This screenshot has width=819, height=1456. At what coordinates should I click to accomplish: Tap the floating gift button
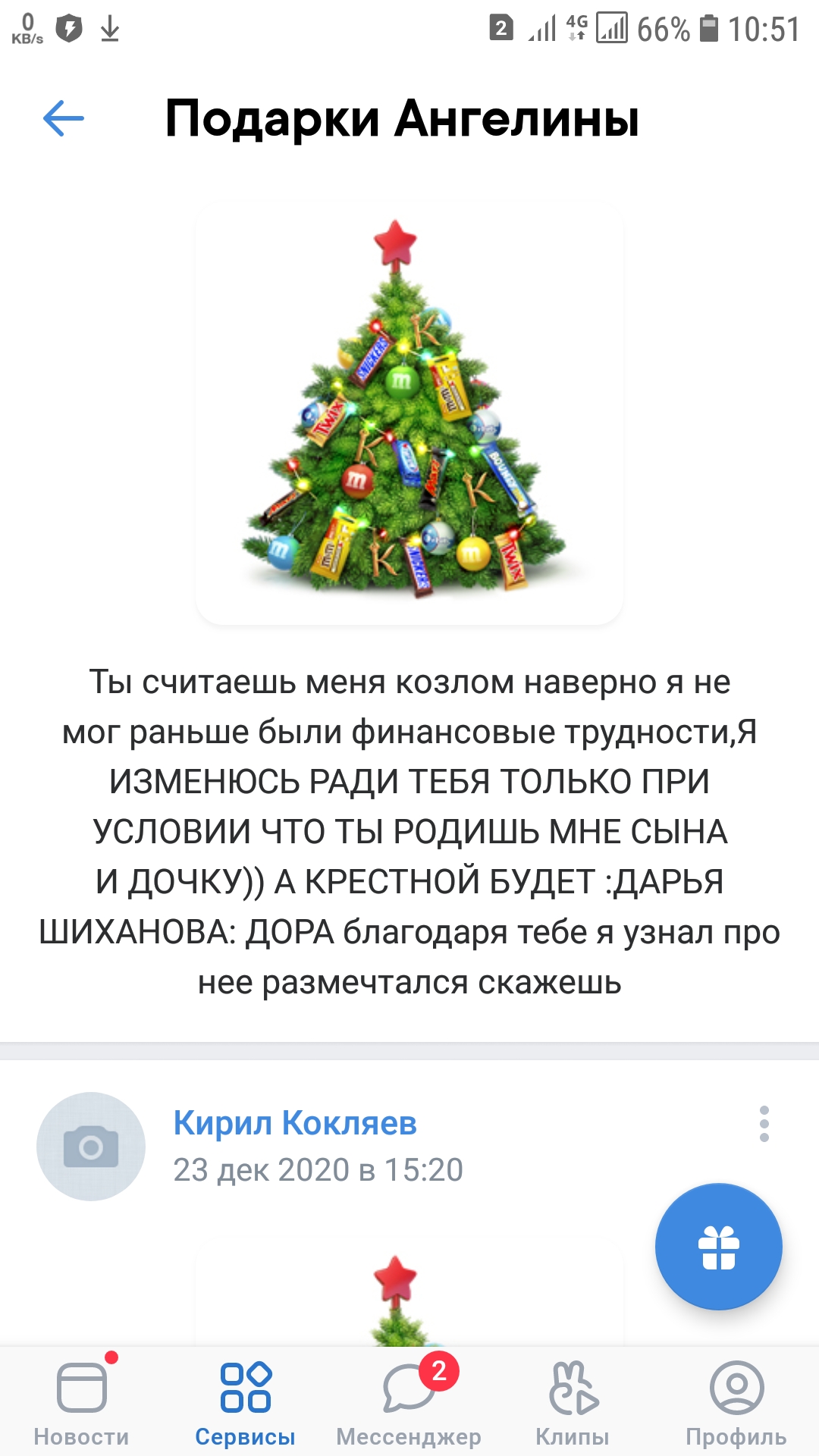718,1247
